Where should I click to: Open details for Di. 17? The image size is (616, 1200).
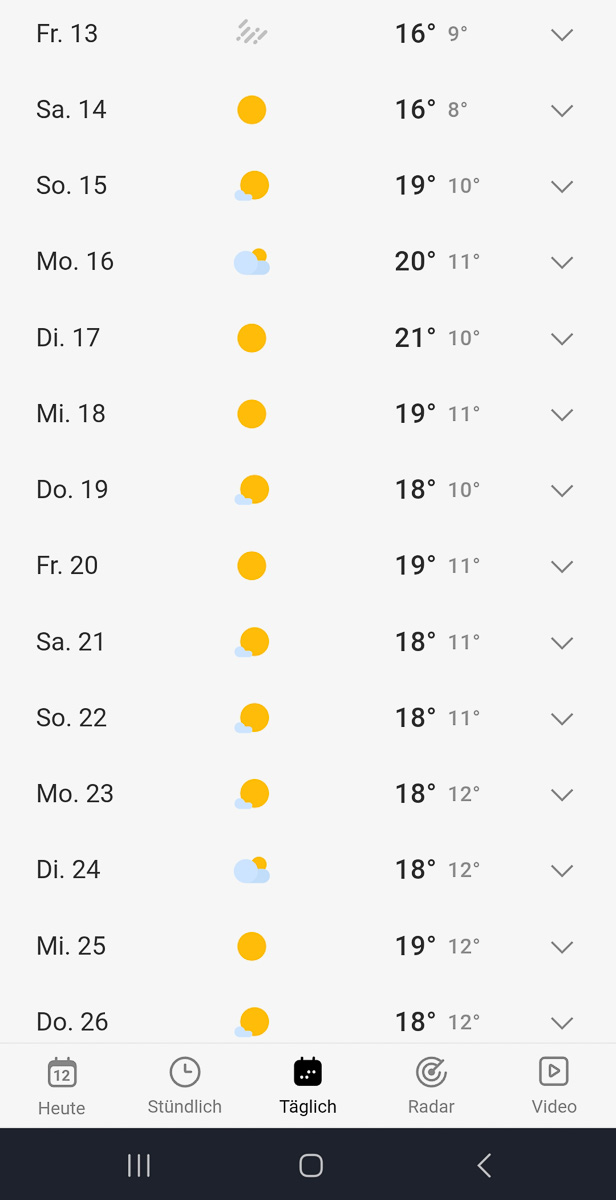click(x=562, y=339)
